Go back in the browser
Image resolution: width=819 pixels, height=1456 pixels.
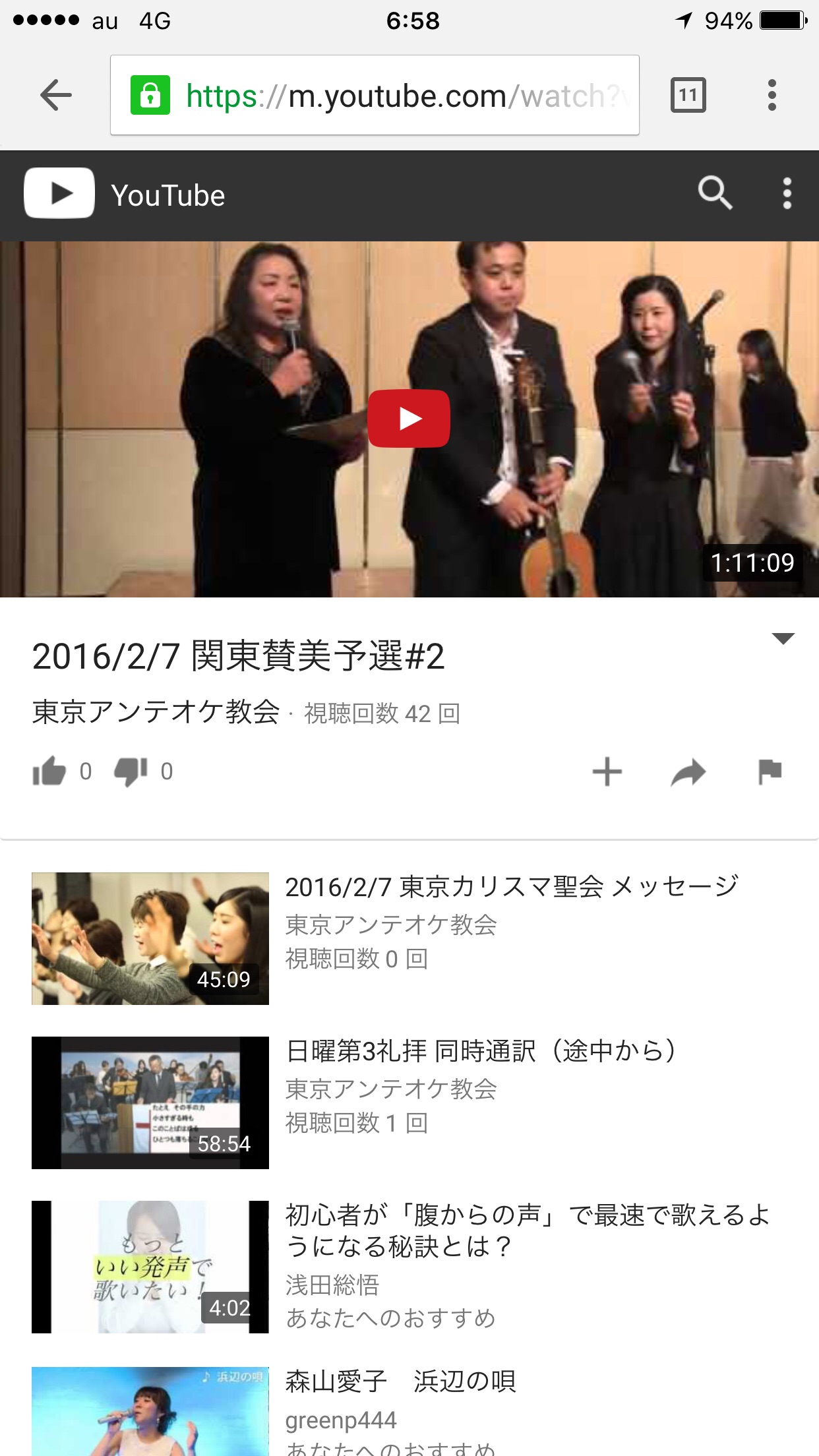56,96
